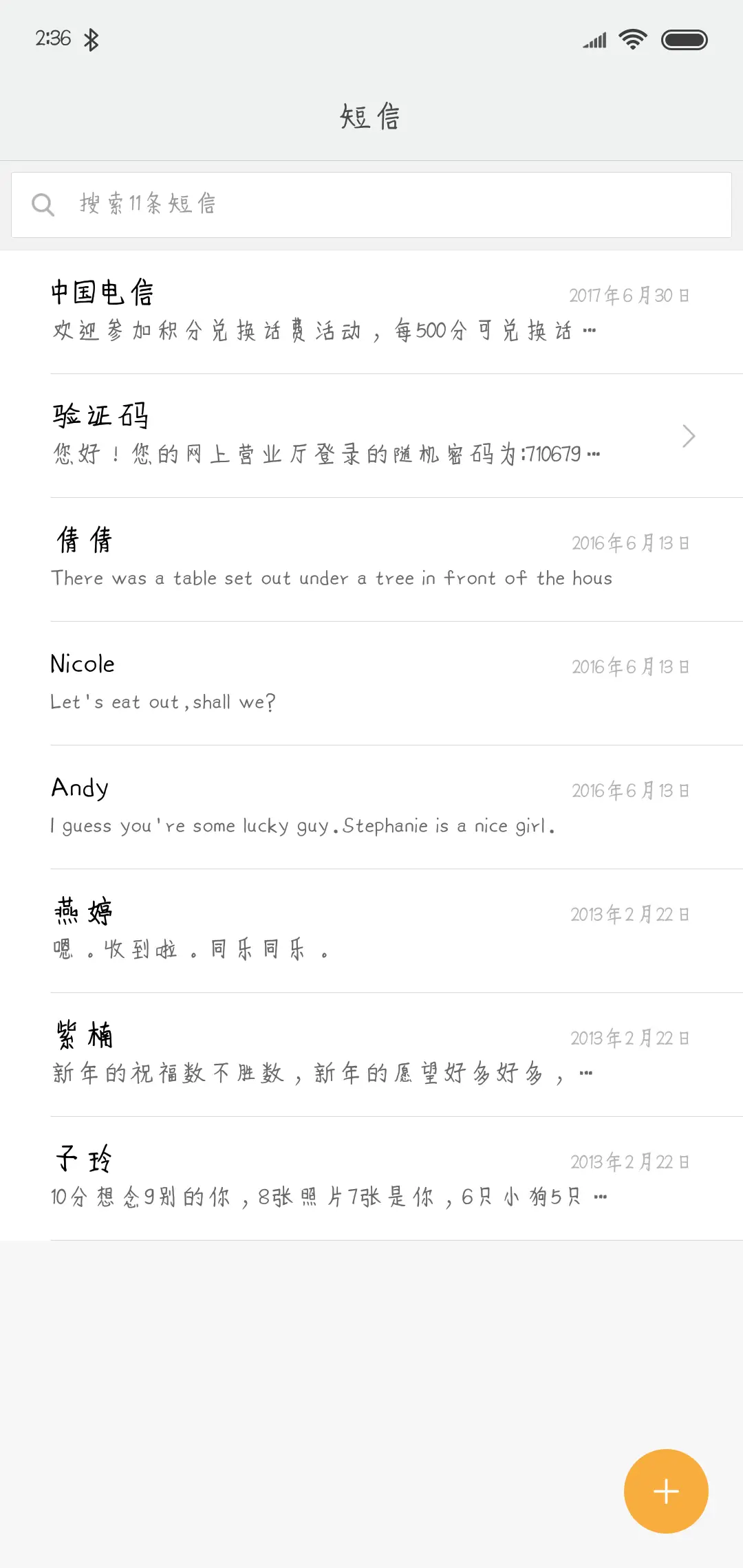Tap the search field to find messages
743x1568 pixels.
tap(371, 204)
